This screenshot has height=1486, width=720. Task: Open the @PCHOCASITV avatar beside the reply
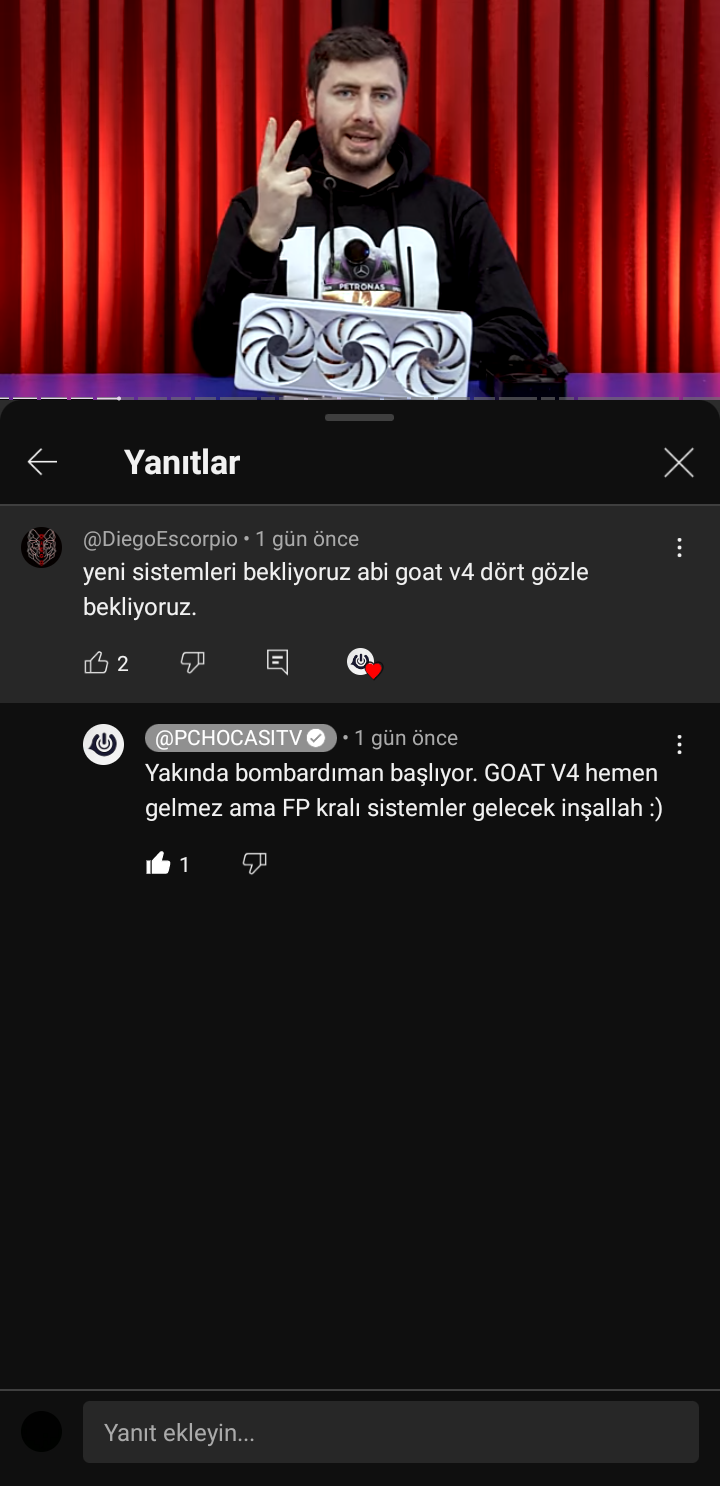pyautogui.click(x=103, y=745)
